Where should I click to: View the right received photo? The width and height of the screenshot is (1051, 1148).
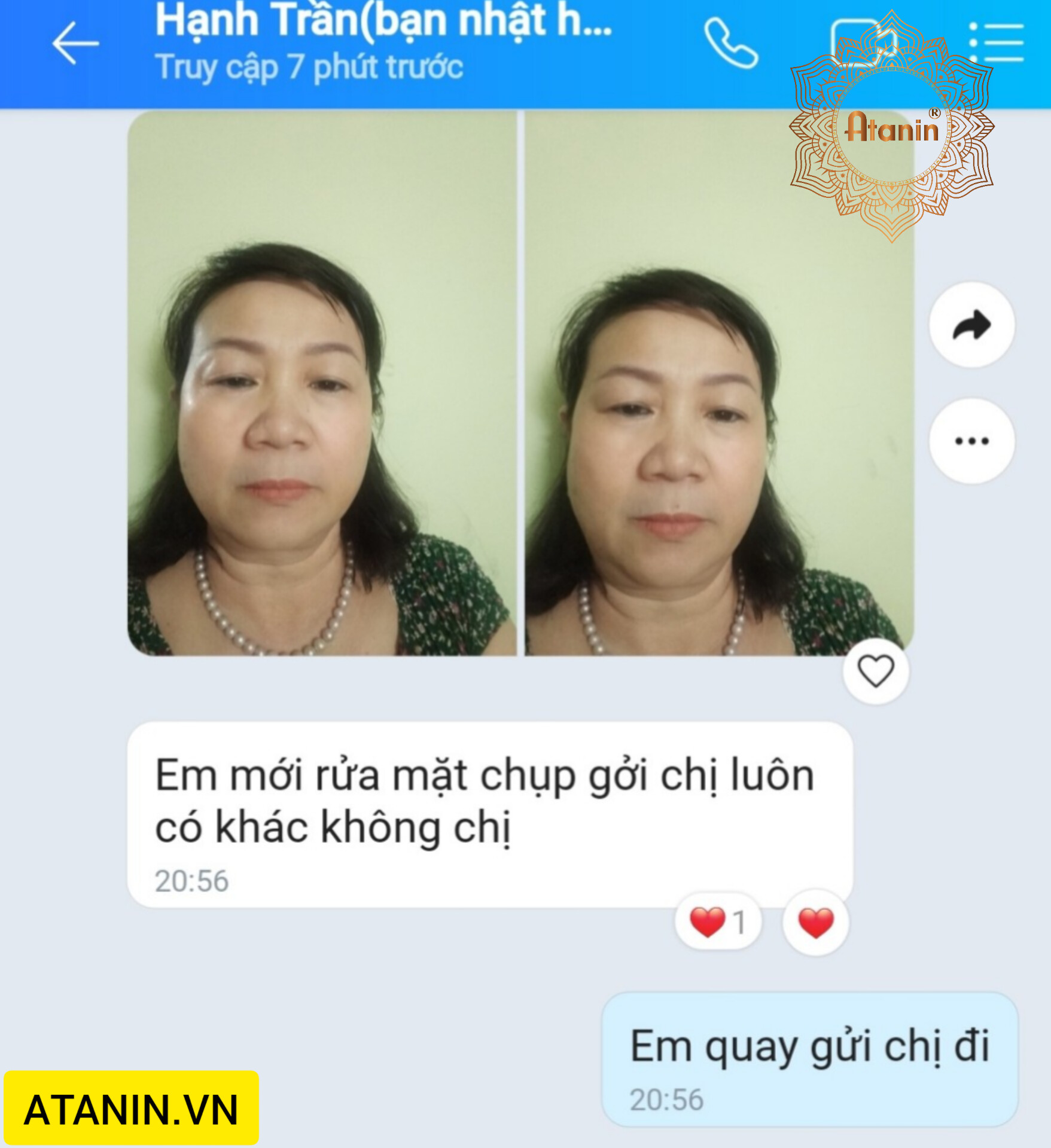pos(719,383)
